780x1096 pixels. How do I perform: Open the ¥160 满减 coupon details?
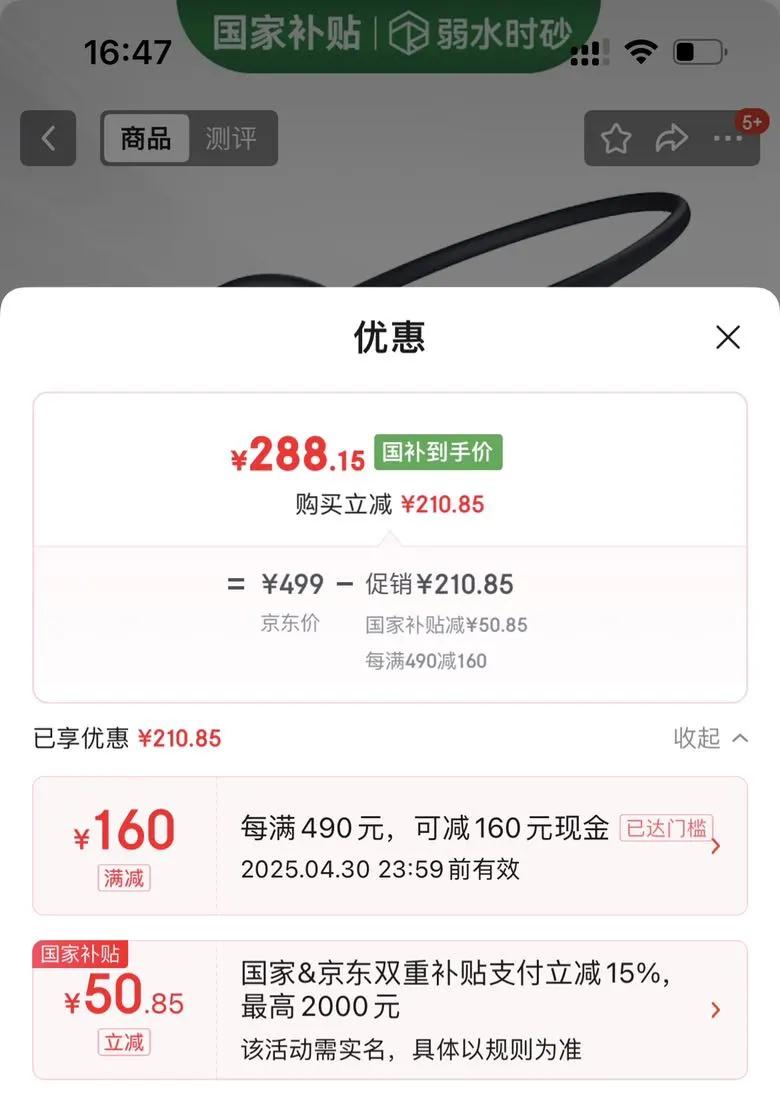pyautogui.click(x=714, y=846)
